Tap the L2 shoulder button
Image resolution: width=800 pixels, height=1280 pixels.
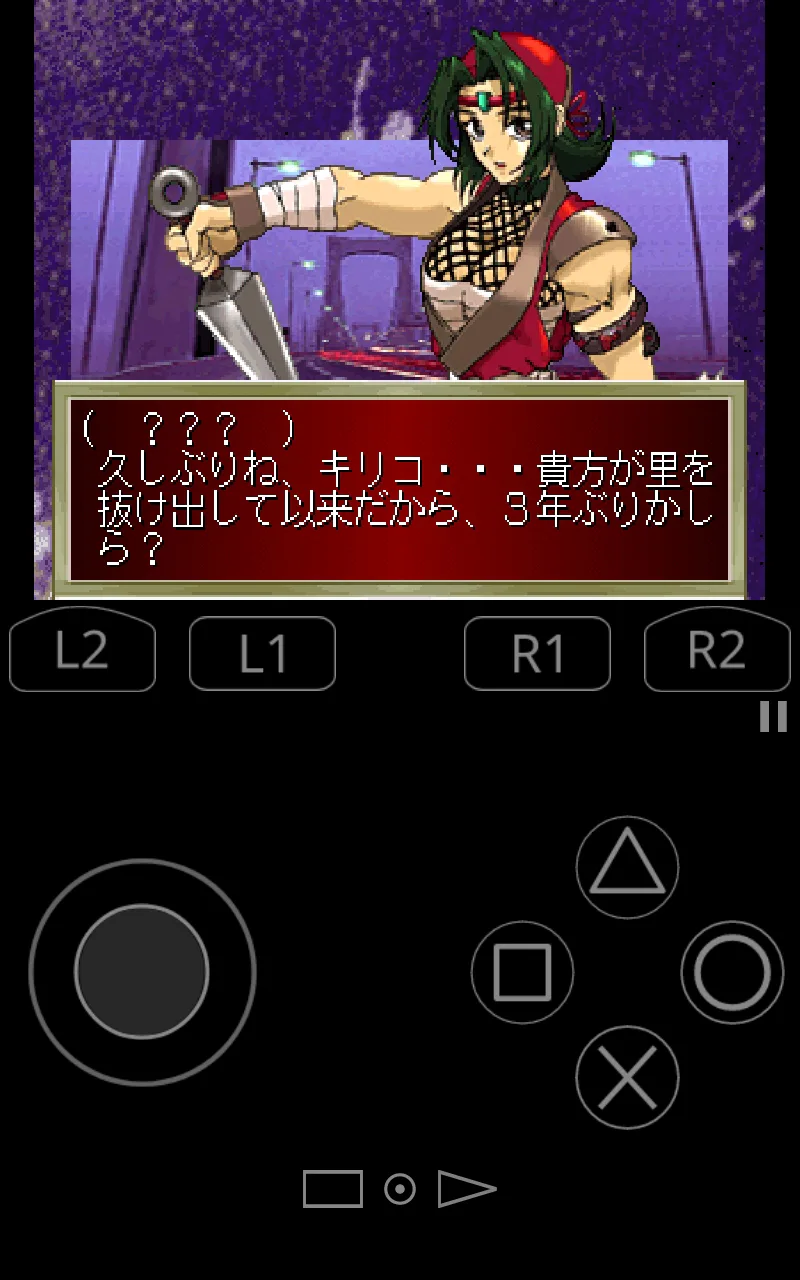(82, 652)
